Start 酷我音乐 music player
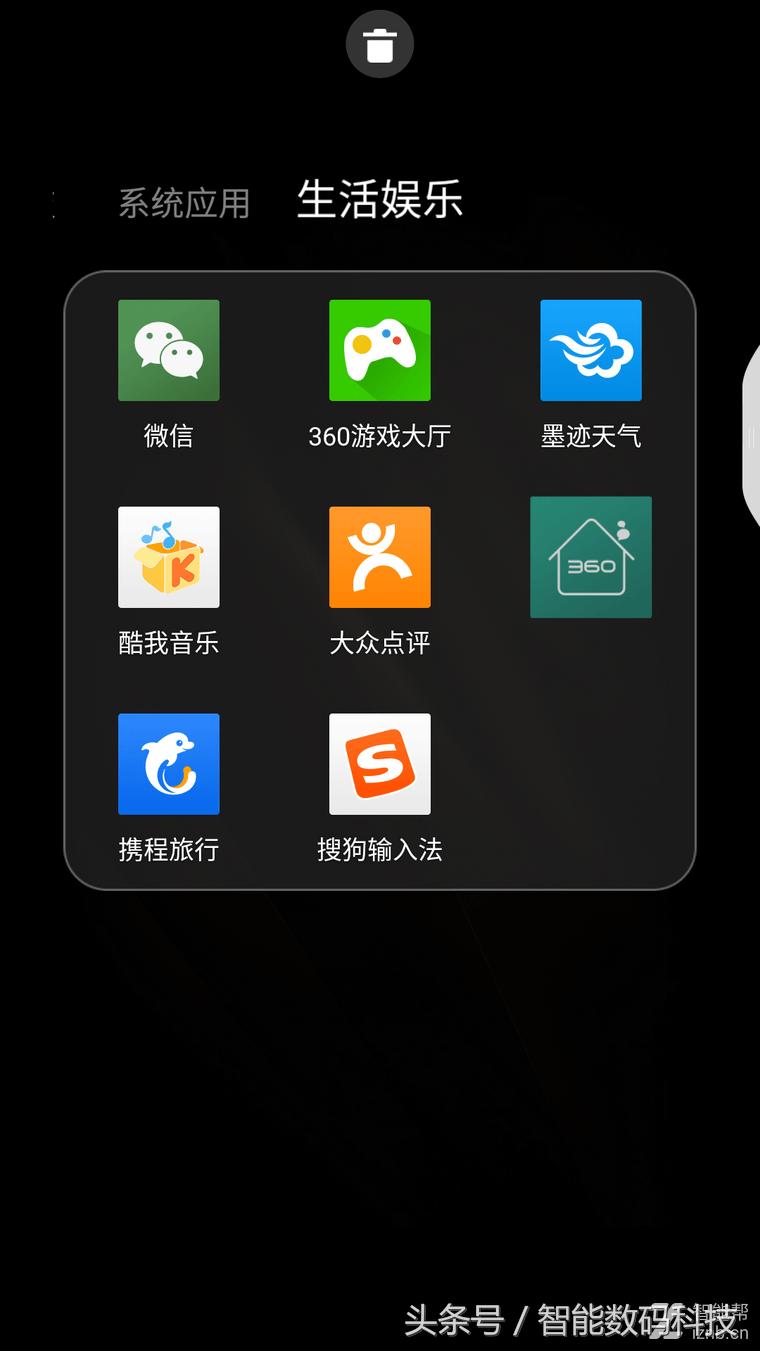The height and width of the screenshot is (1351, 760). [168, 557]
